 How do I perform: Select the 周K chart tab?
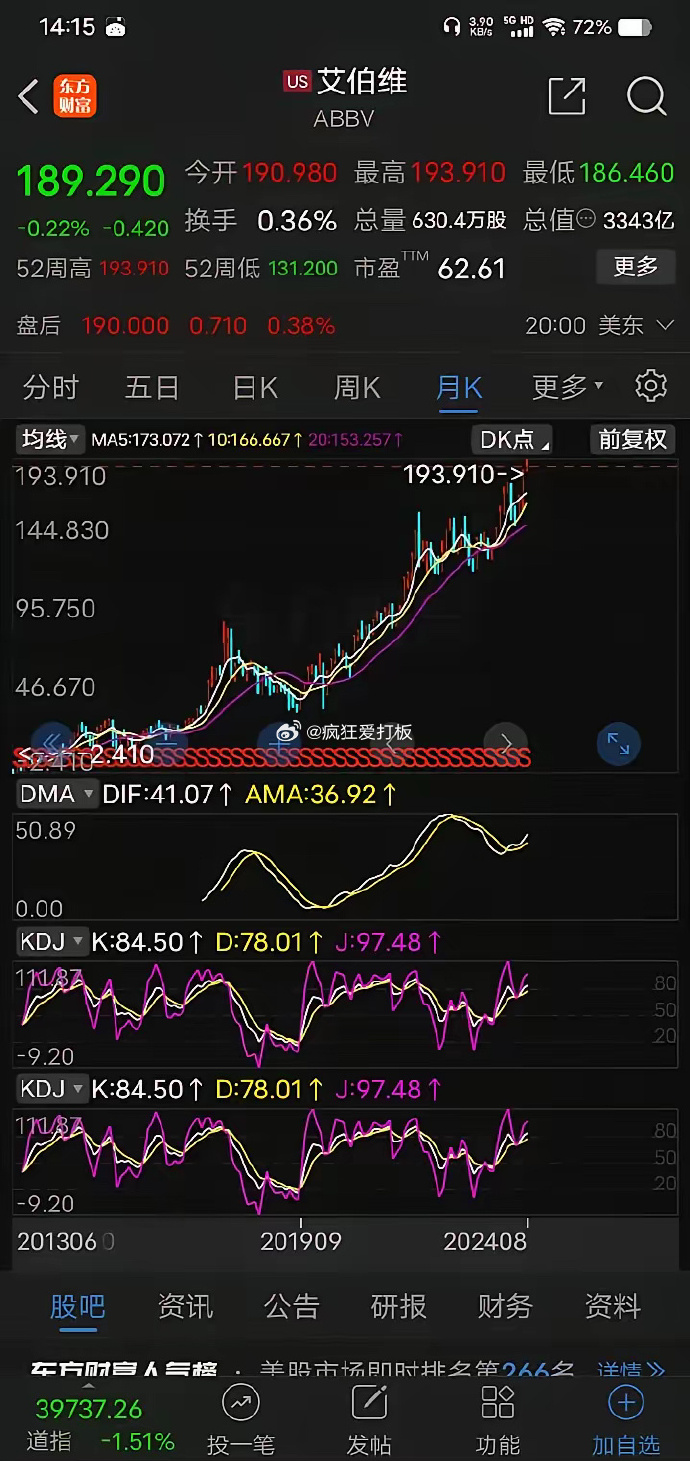pos(357,387)
